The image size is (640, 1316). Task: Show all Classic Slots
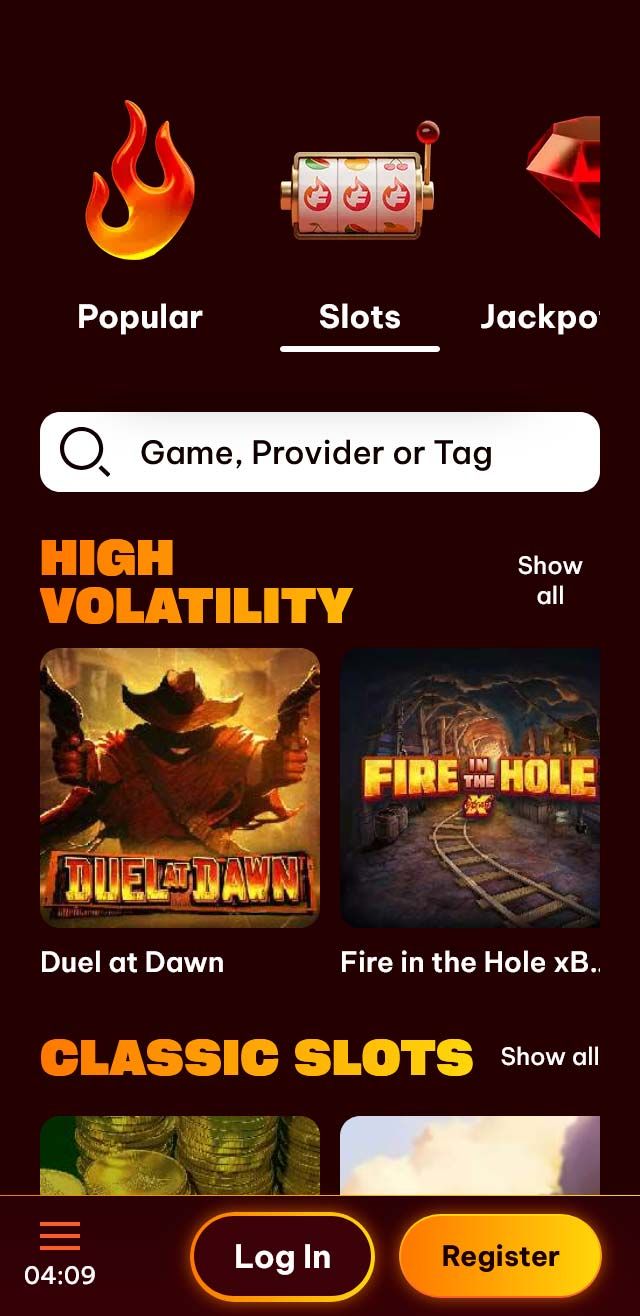pos(550,1056)
